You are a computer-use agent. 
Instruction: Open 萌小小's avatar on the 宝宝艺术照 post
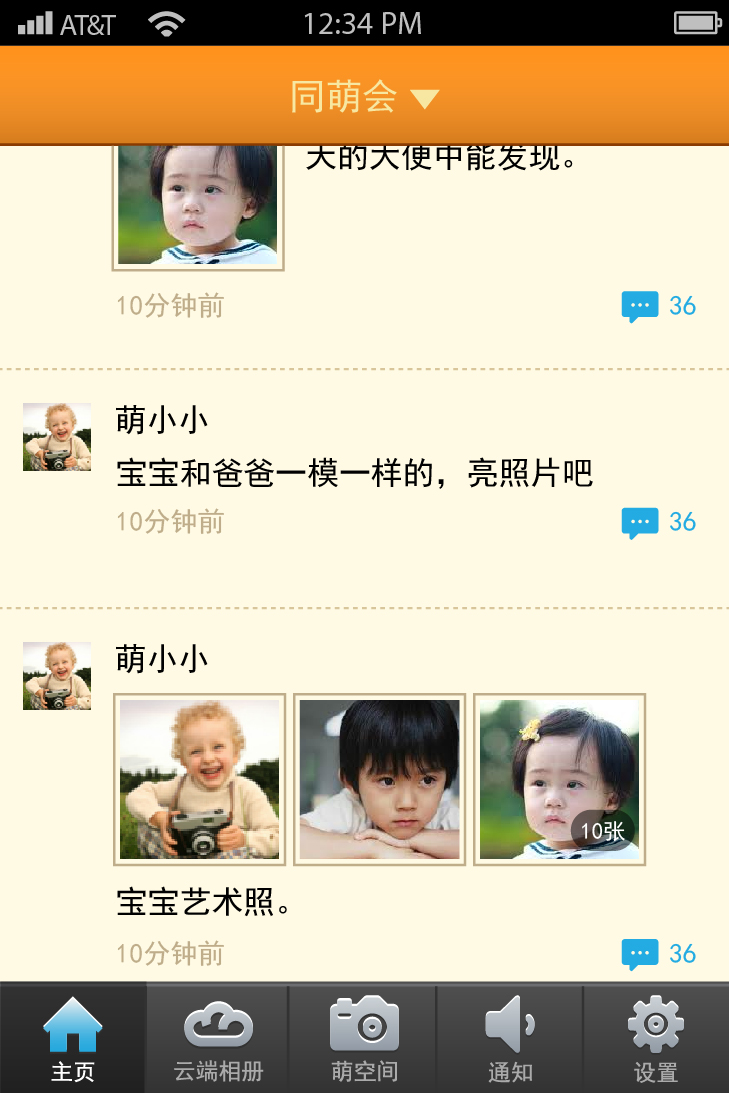[57, 676]
